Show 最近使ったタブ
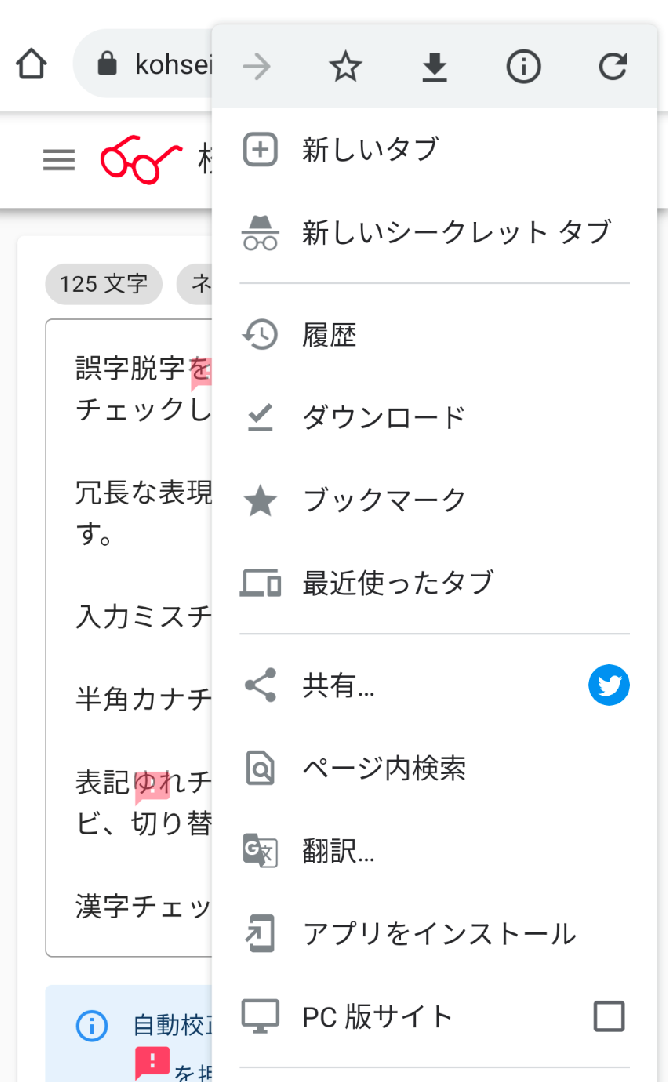The image size is (668, 1082). (x=397, y=582)
